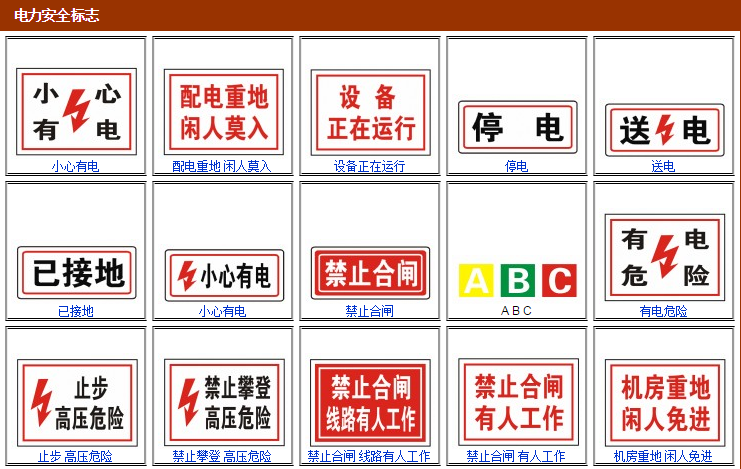Open the 送电 link

coord(662,166)
